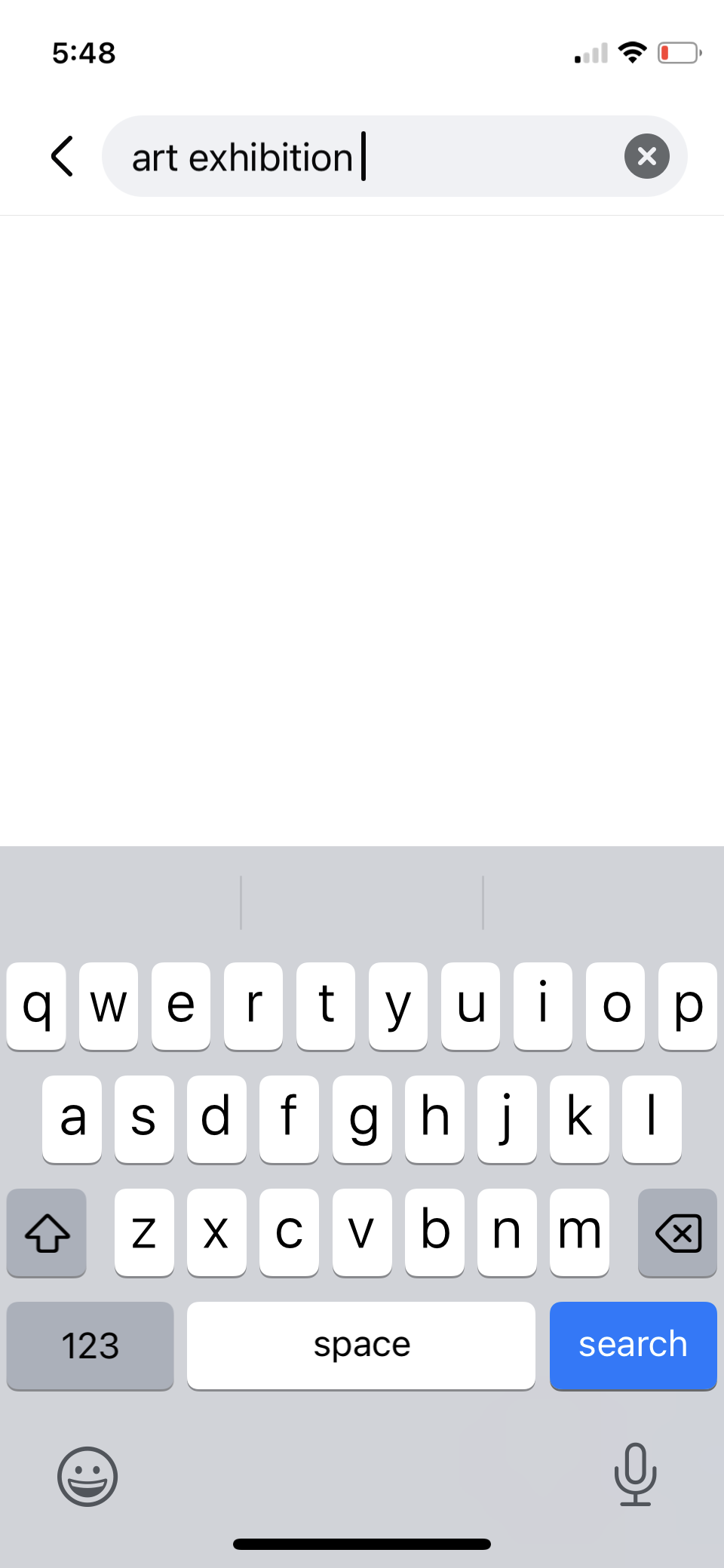Image resolution: width=724 pixels, height=1568 pixels.
Task: Start voice dictation with the microphone
Action: pos(635,1474)
